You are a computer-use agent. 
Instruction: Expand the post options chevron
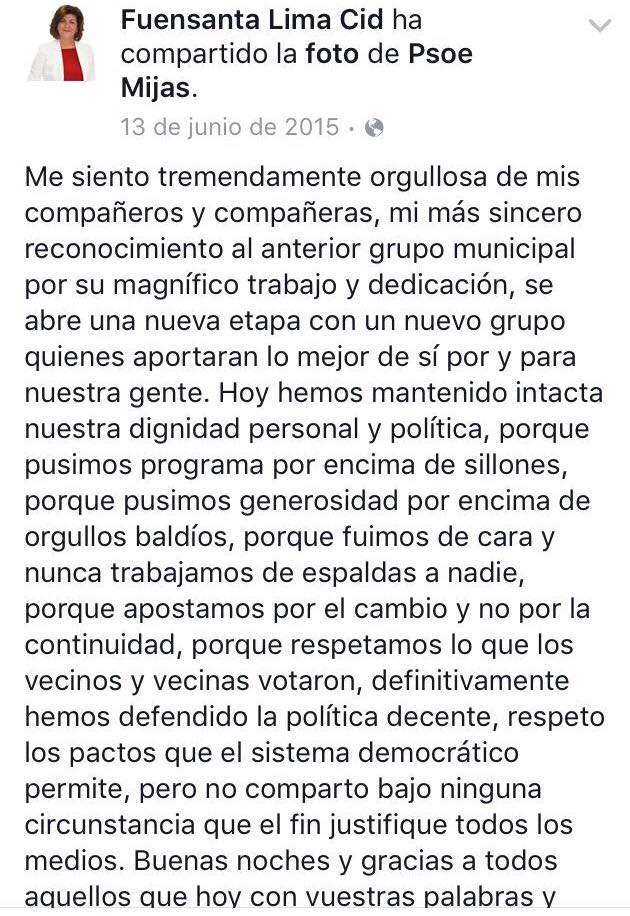pyautogui.click(x=599, y=26)
